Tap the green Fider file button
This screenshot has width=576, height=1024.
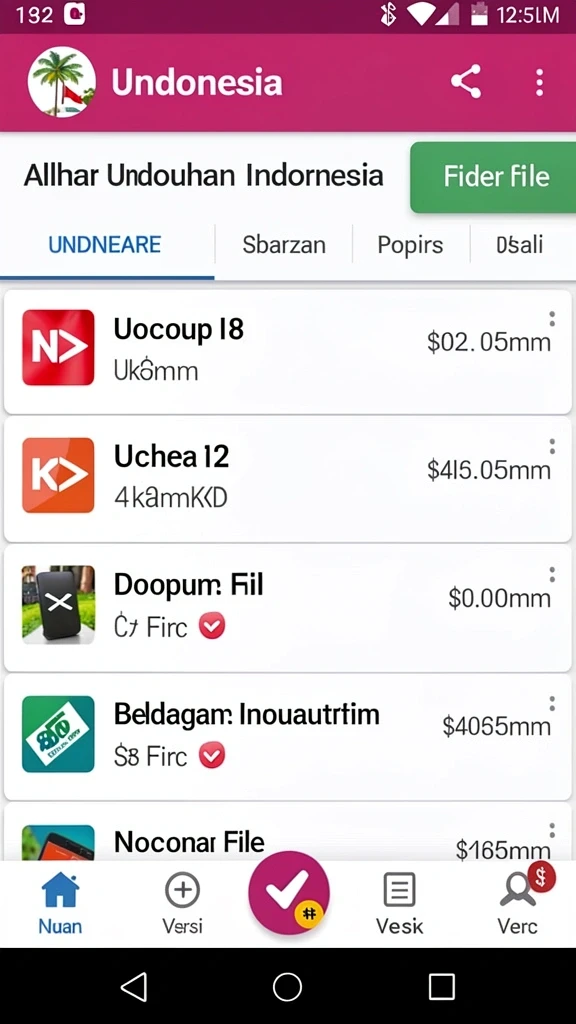click(x=494, y=177)
